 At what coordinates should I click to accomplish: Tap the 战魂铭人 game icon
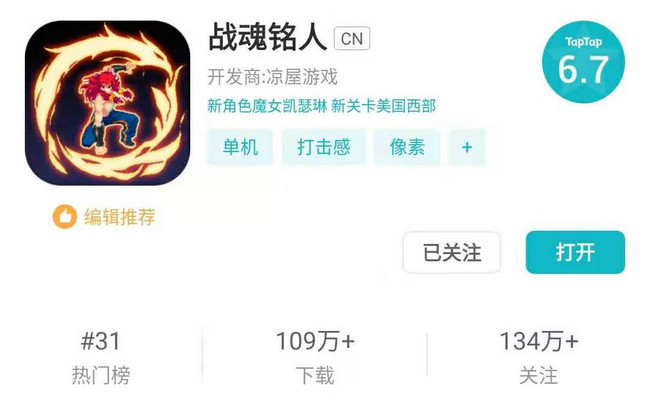point(107,103)
